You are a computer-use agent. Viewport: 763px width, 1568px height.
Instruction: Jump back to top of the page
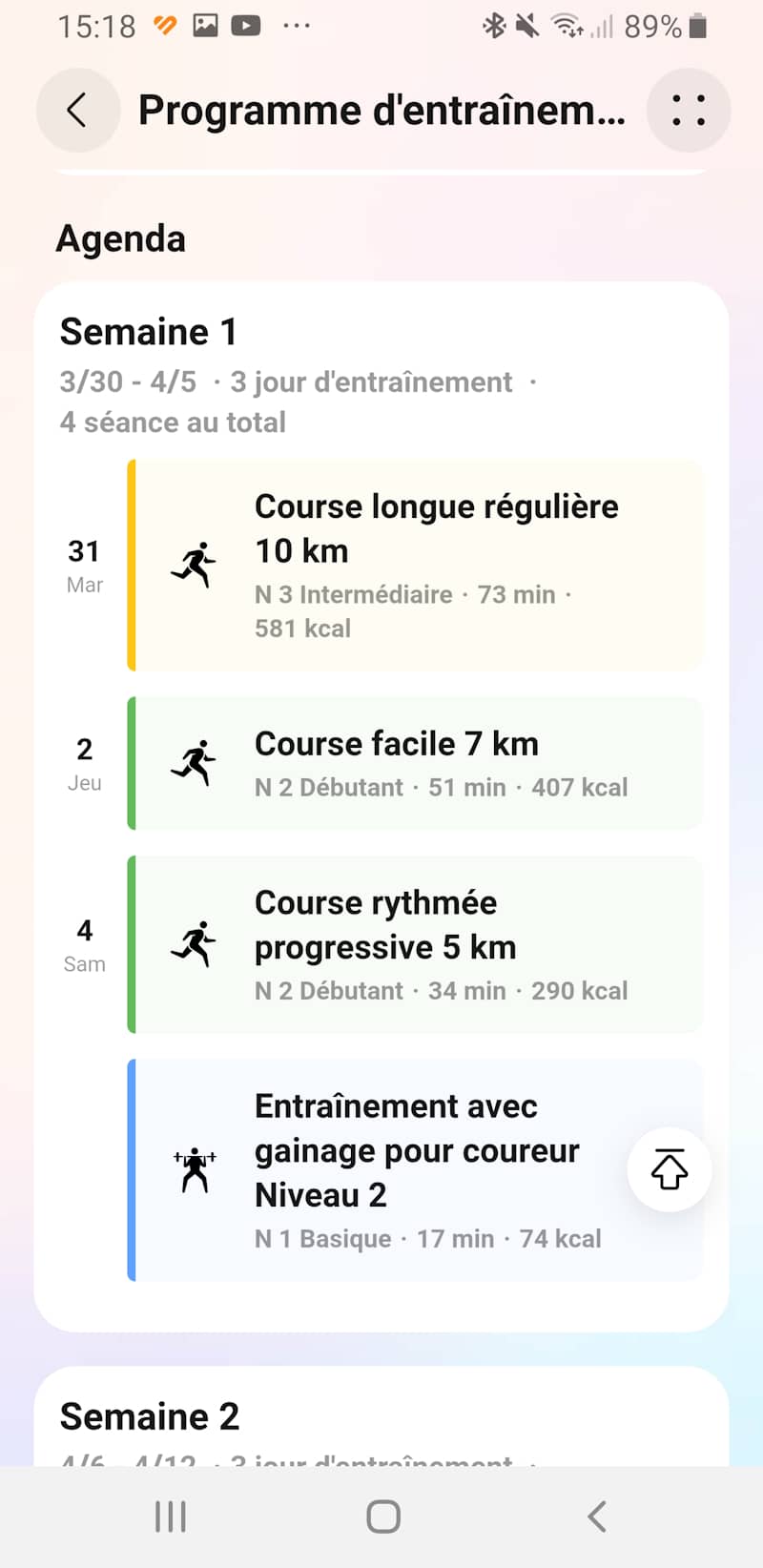point(670,1169)
